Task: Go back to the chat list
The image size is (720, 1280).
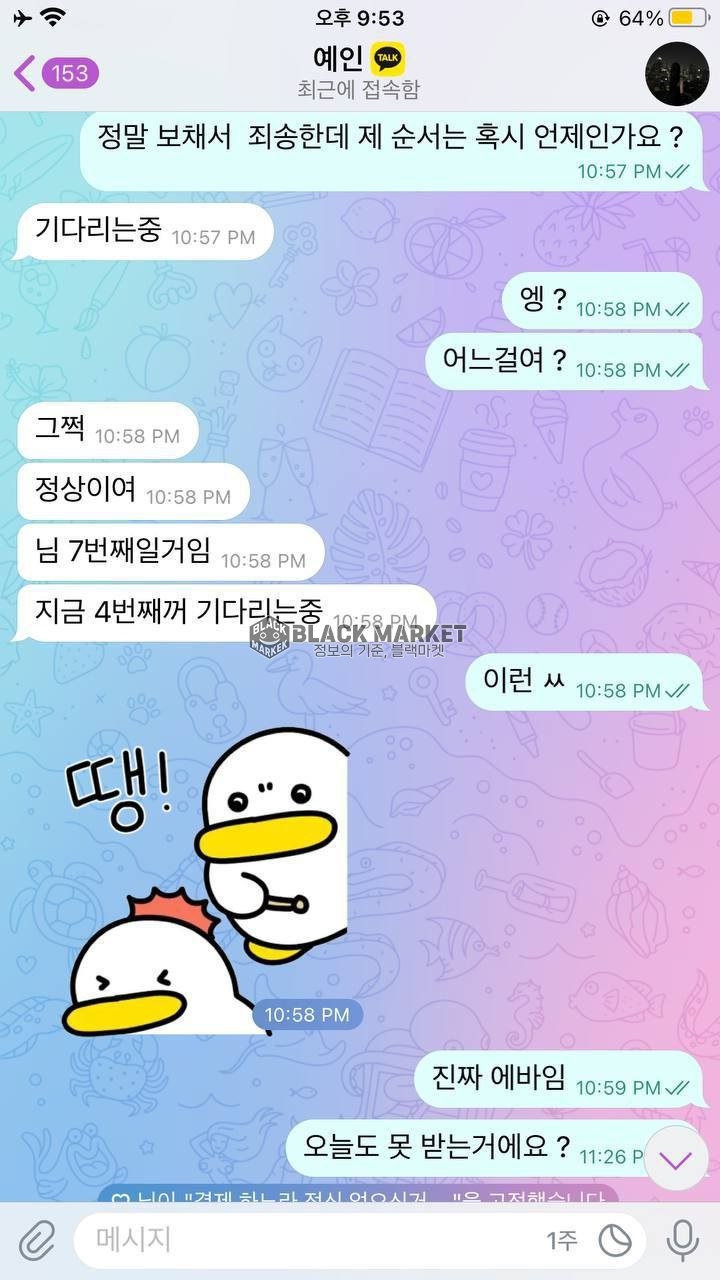Action: pyautogui.click(x=55, y=73)
